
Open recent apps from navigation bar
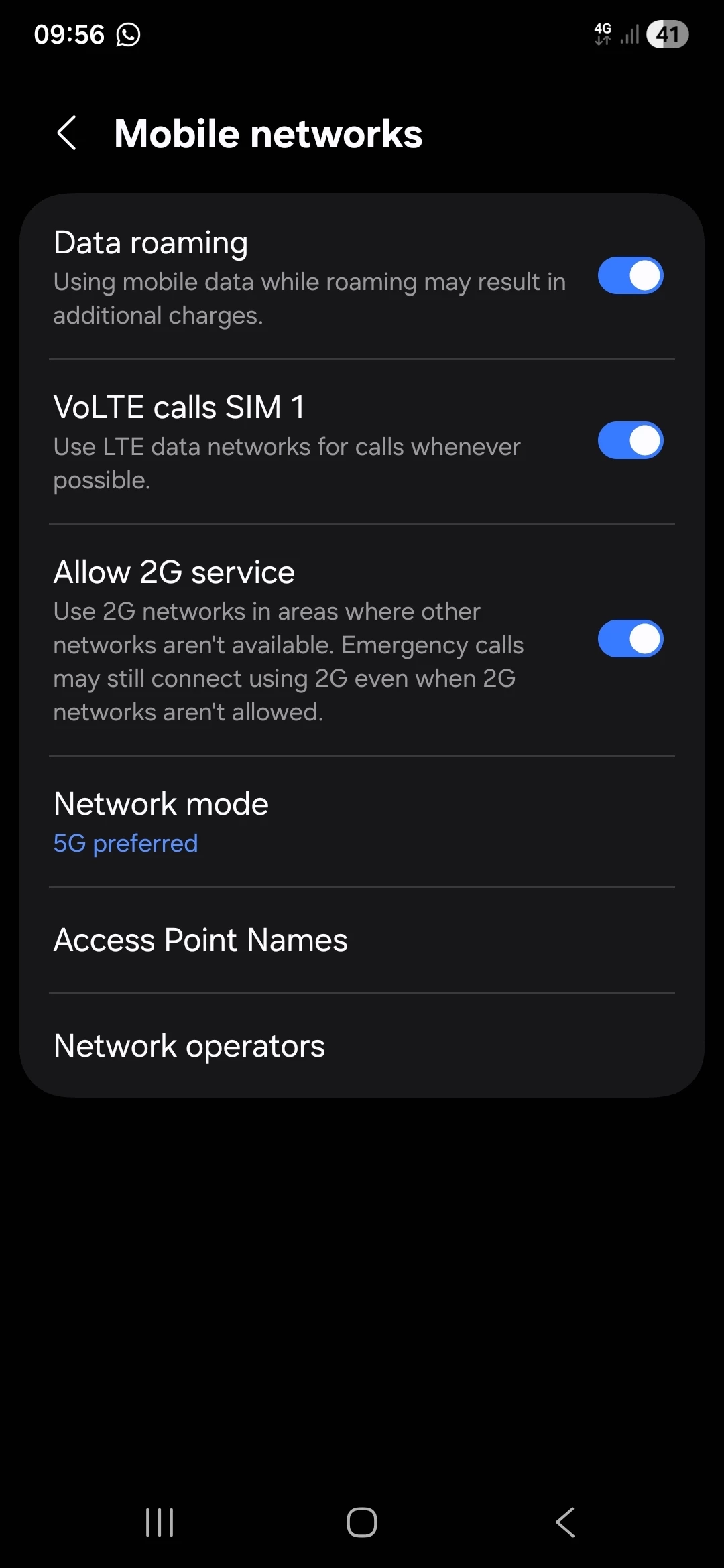[x=160, y=1522]
